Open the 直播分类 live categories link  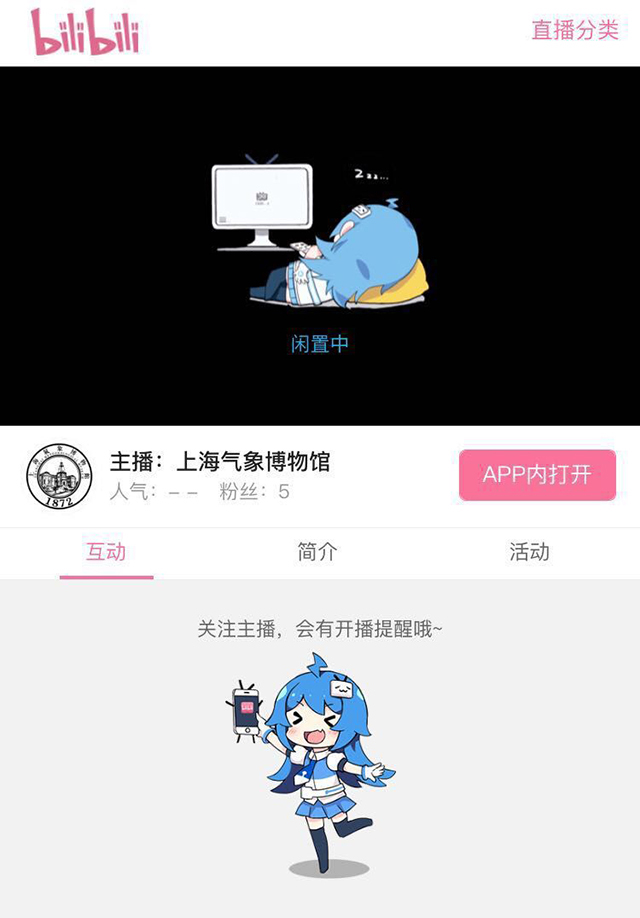click(574, 30)
